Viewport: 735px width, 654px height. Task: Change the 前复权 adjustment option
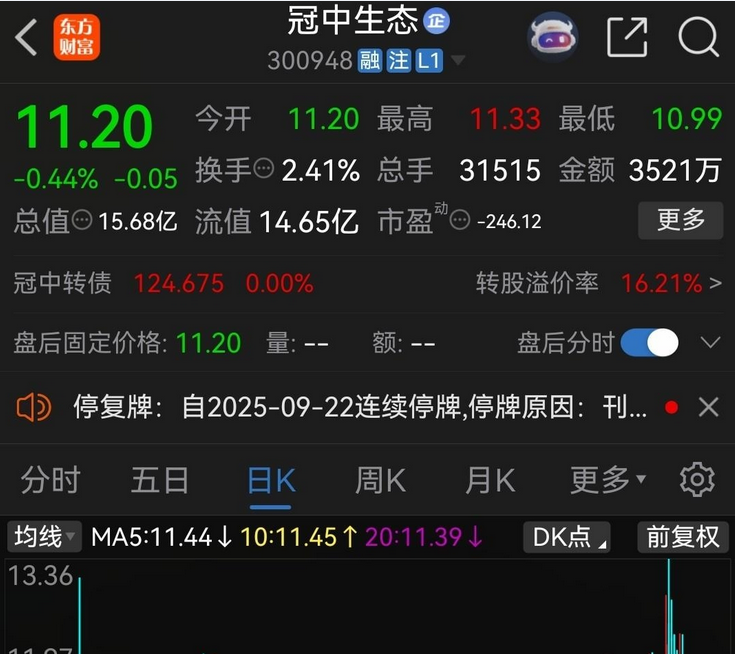(682, 537)
